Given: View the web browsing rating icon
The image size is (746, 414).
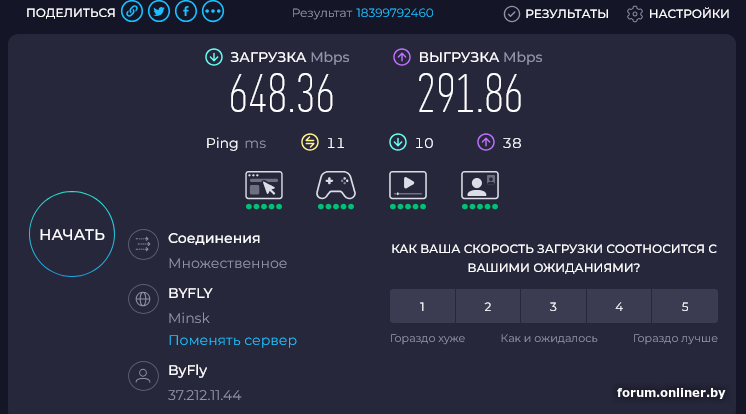Looking at the screenshot, I should pyautogui.click(x=264, y=185).
